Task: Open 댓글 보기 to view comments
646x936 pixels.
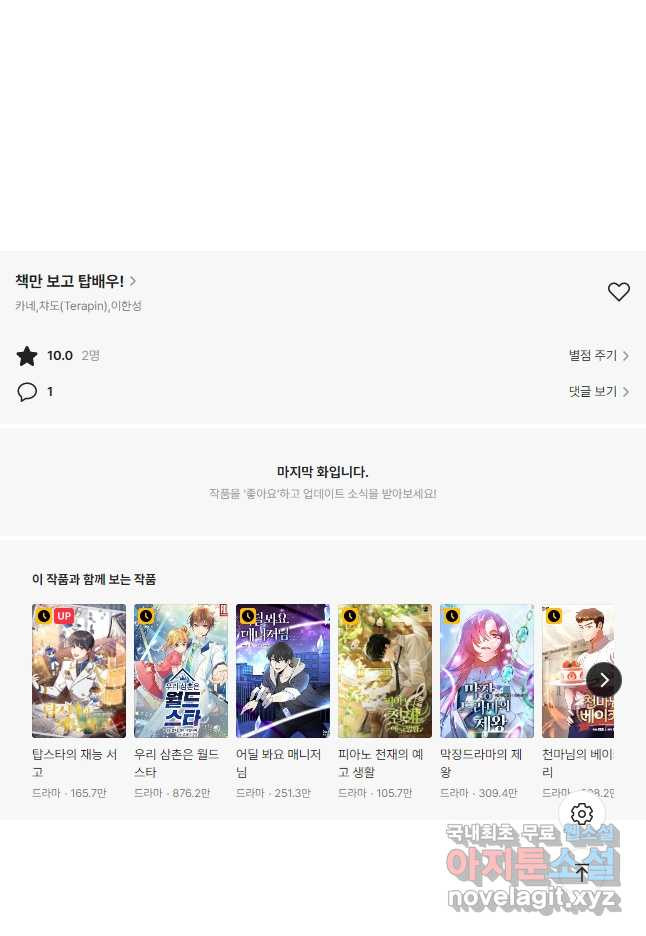Action: [598, 391]
